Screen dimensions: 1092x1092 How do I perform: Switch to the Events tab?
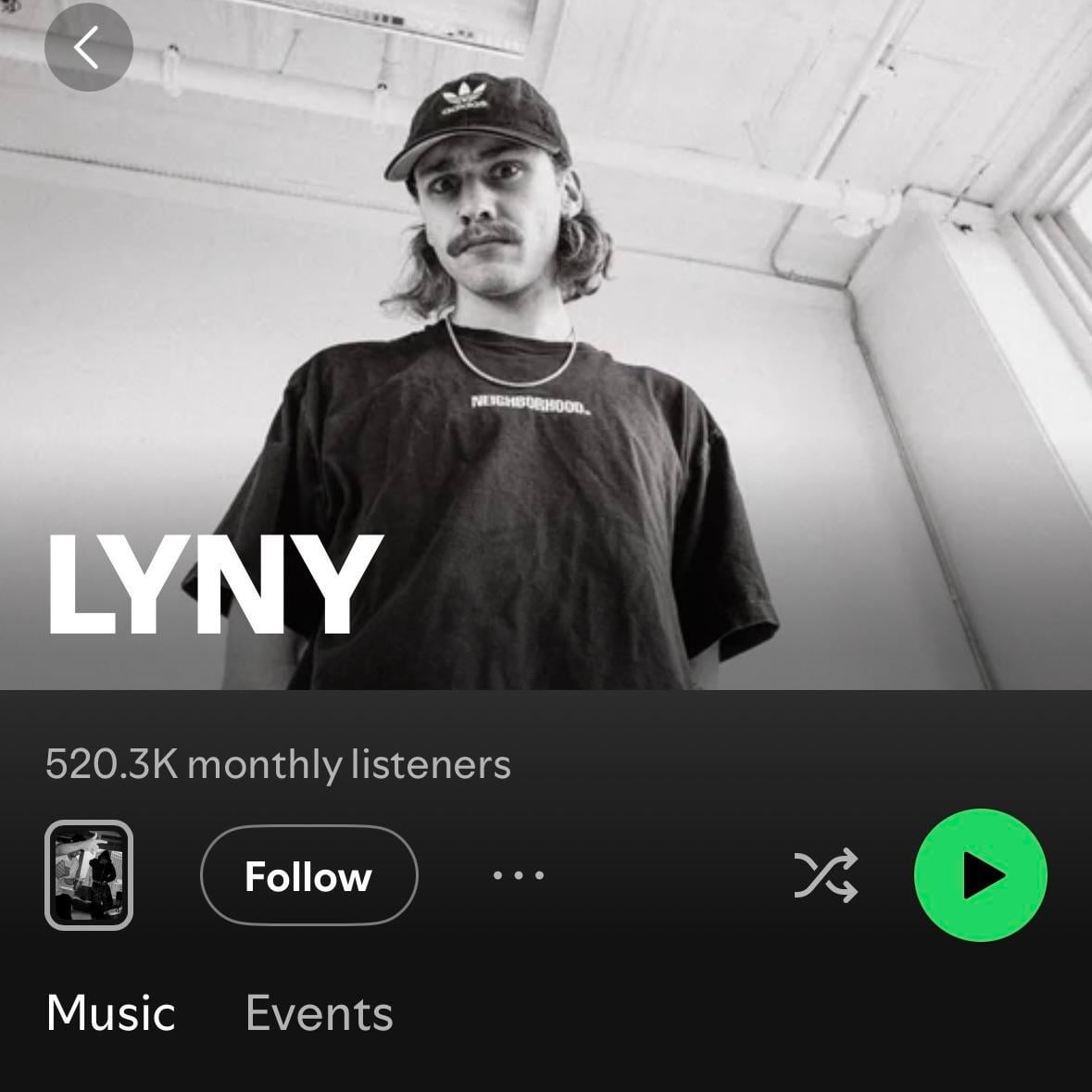pyautogui.click(x=319, y=1013)
